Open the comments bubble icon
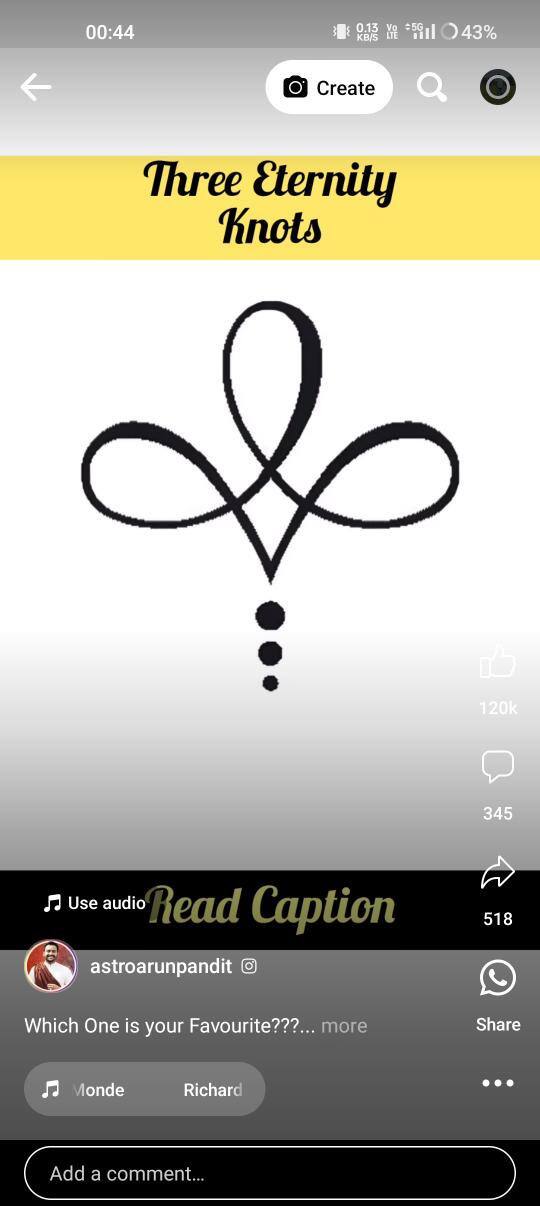540x1206 pixels. (497, 767)
